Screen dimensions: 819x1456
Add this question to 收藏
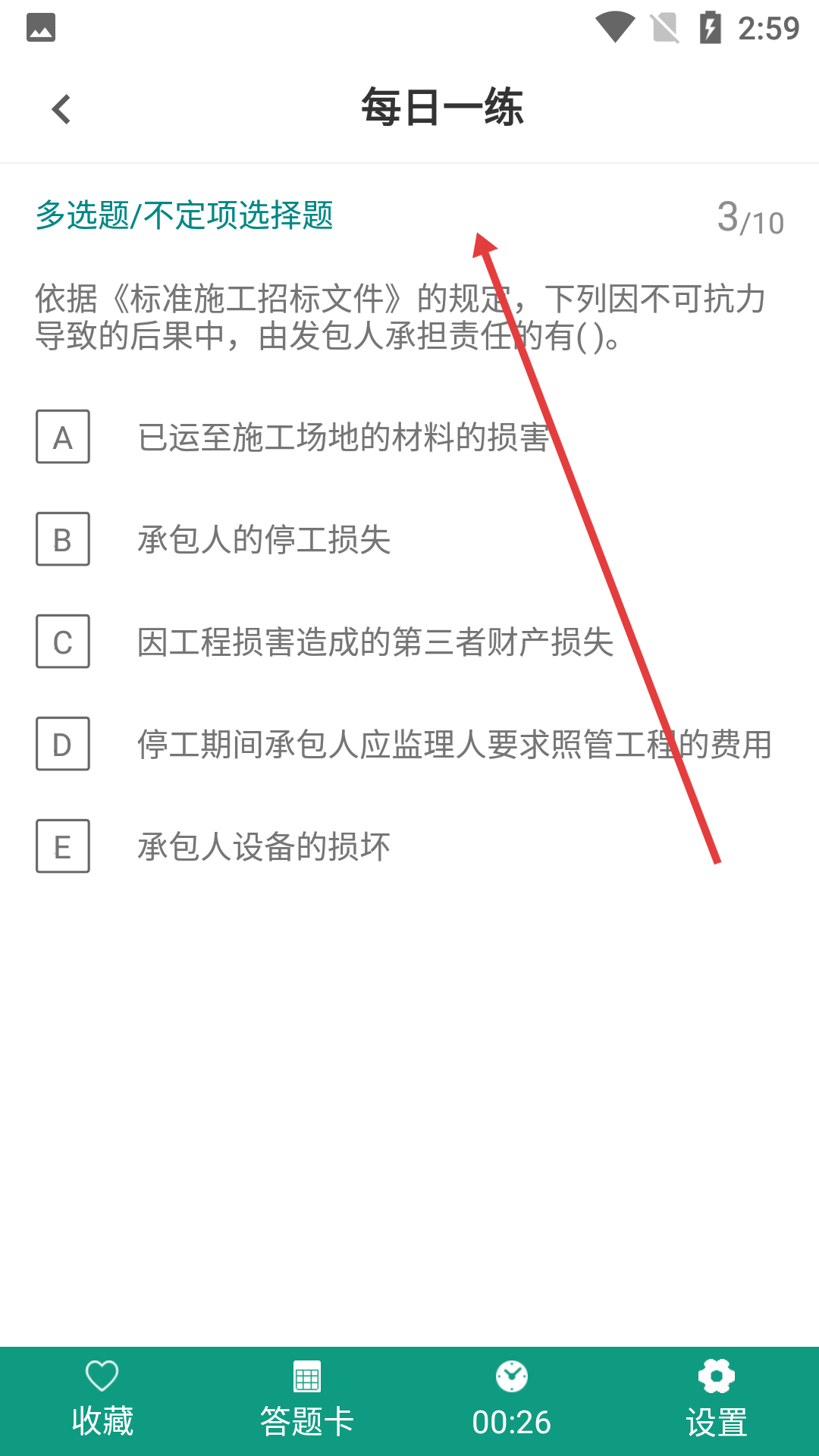[x=102, y=1401]
